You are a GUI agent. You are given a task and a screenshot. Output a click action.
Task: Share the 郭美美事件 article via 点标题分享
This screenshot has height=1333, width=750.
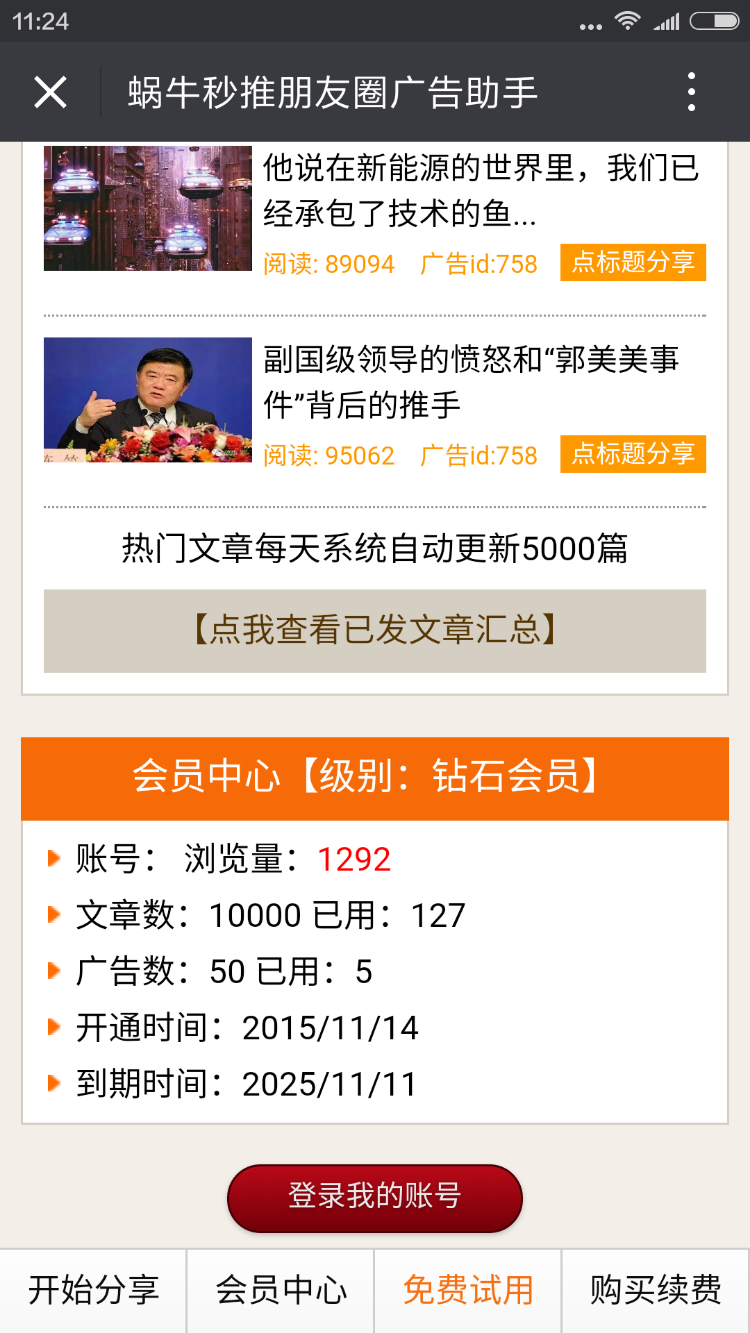tap(632, 453)
